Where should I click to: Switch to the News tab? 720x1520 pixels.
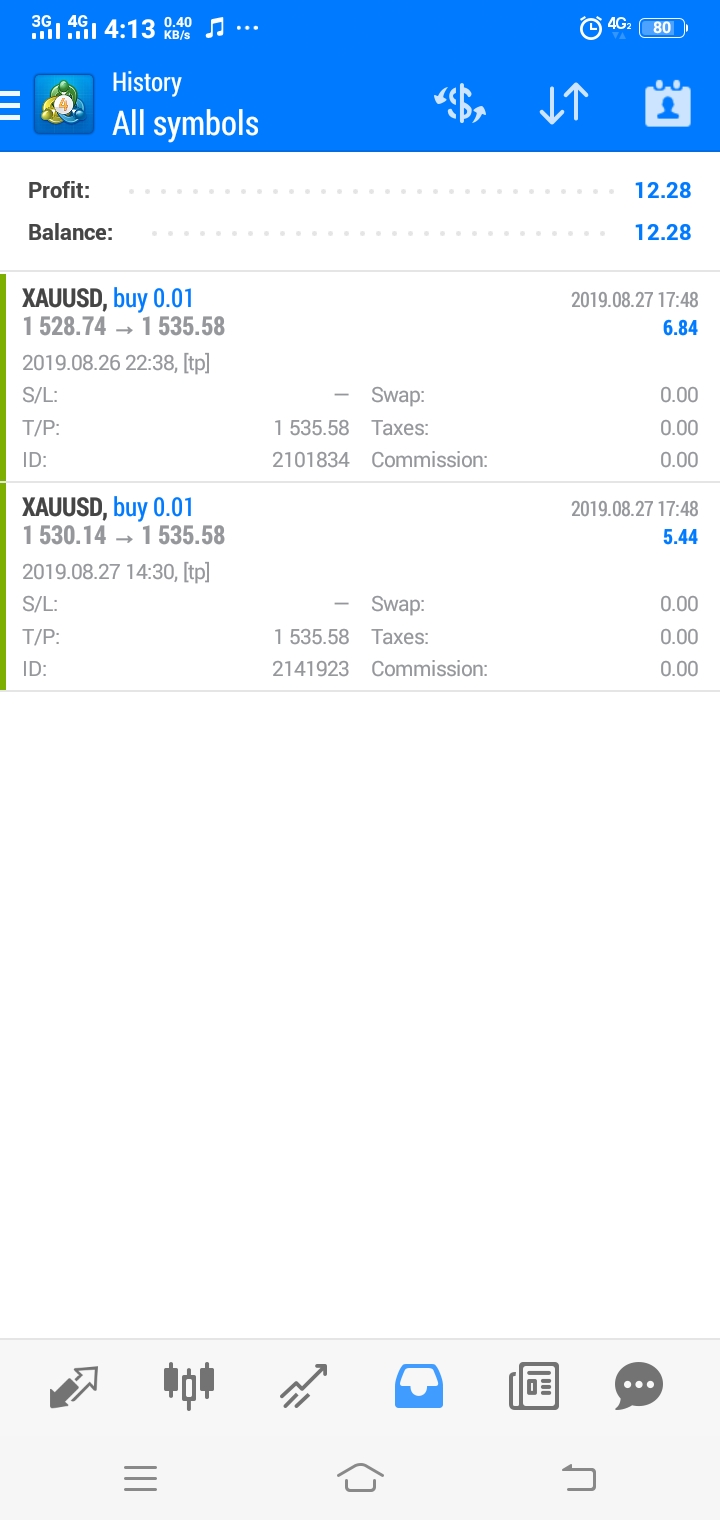tap(533, 1387)
